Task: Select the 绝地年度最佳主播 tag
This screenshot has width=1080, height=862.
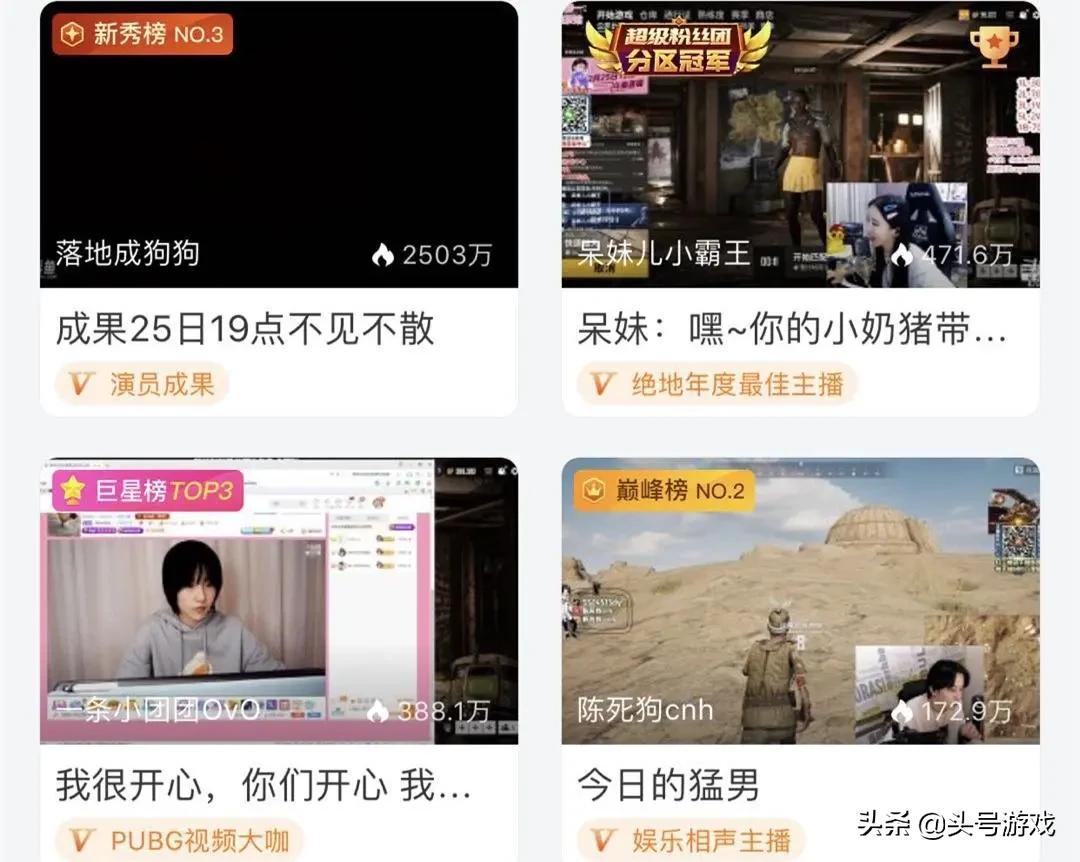Action: 717,384
